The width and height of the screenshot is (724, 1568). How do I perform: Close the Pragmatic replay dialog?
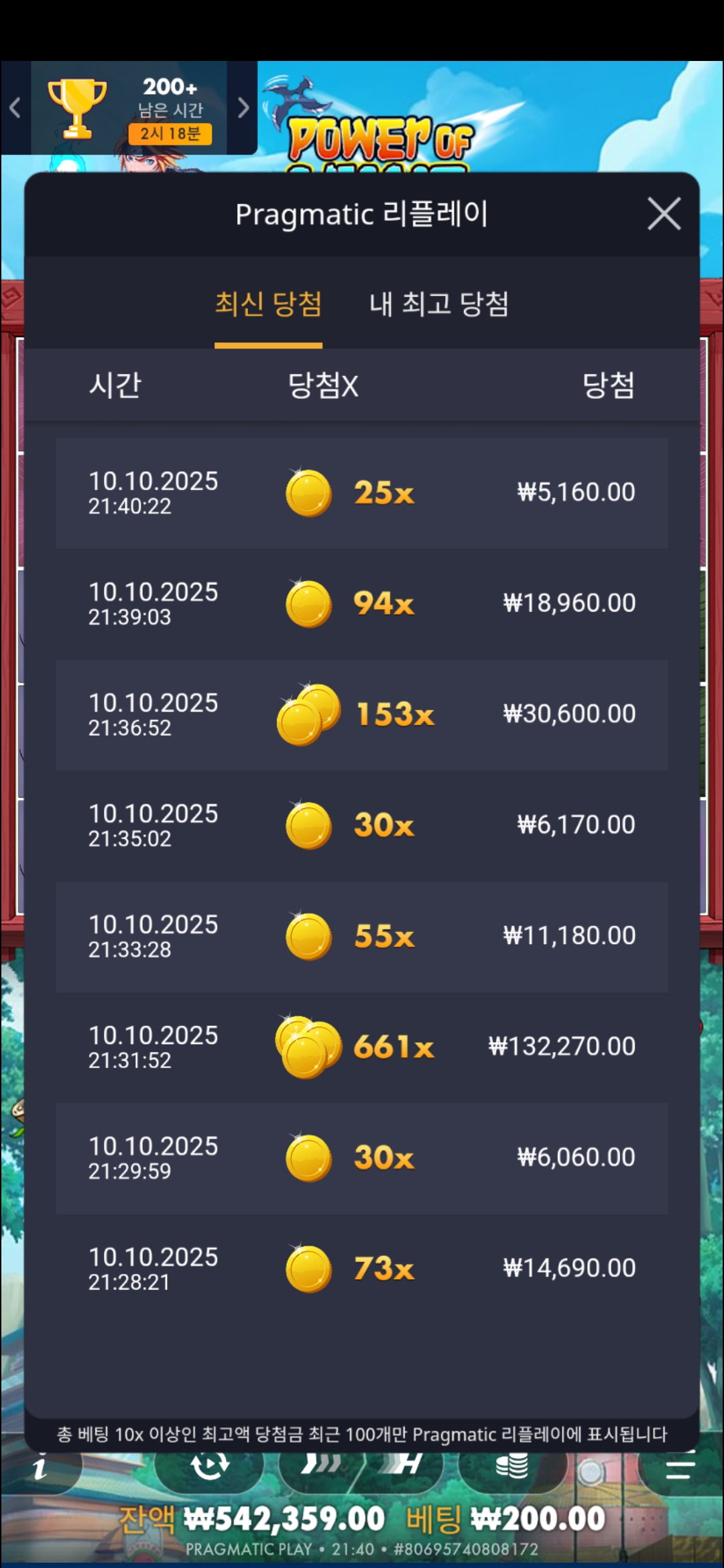[664, 214]
